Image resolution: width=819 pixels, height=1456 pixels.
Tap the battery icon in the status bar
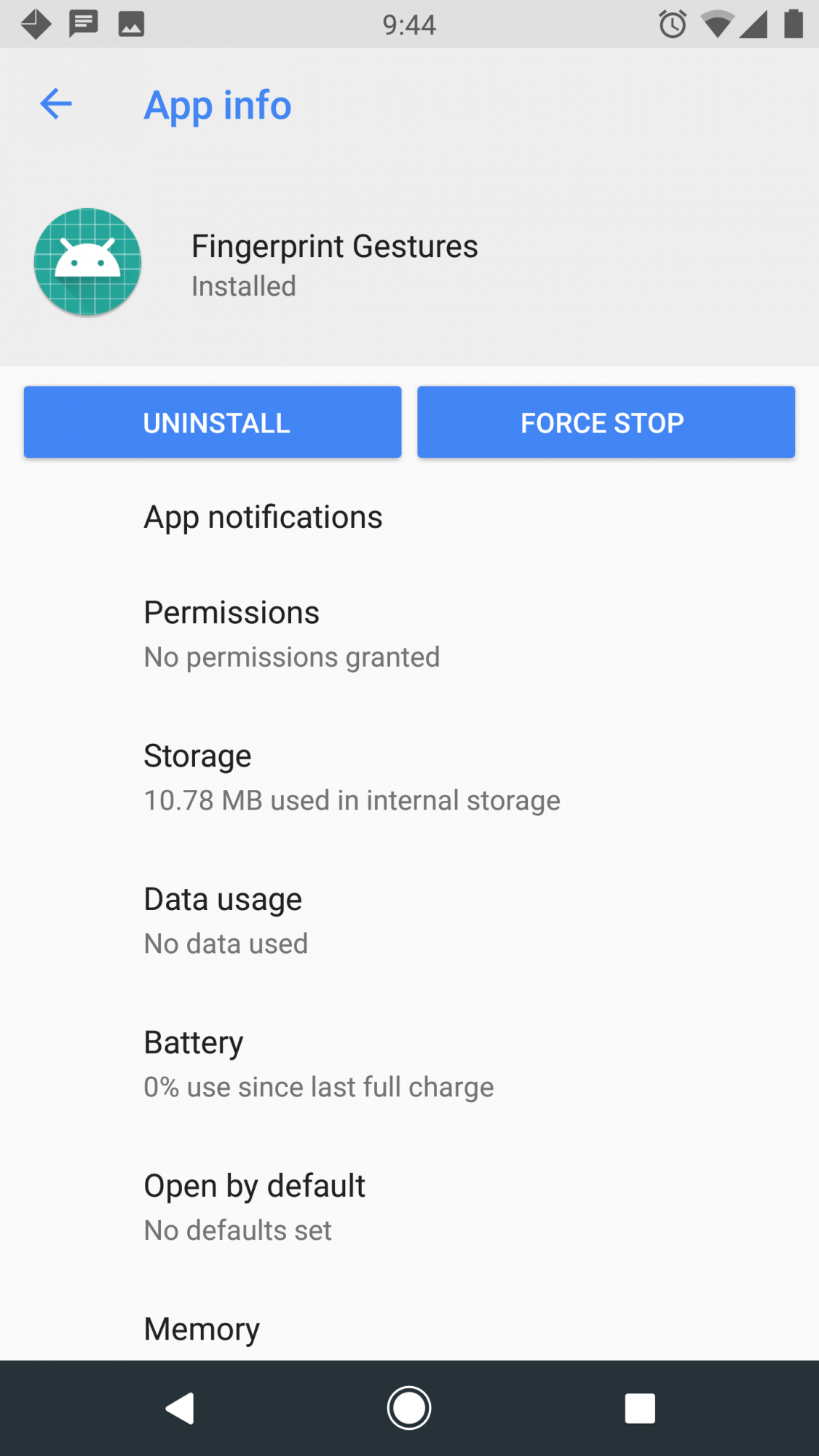(x=794, y=24)
